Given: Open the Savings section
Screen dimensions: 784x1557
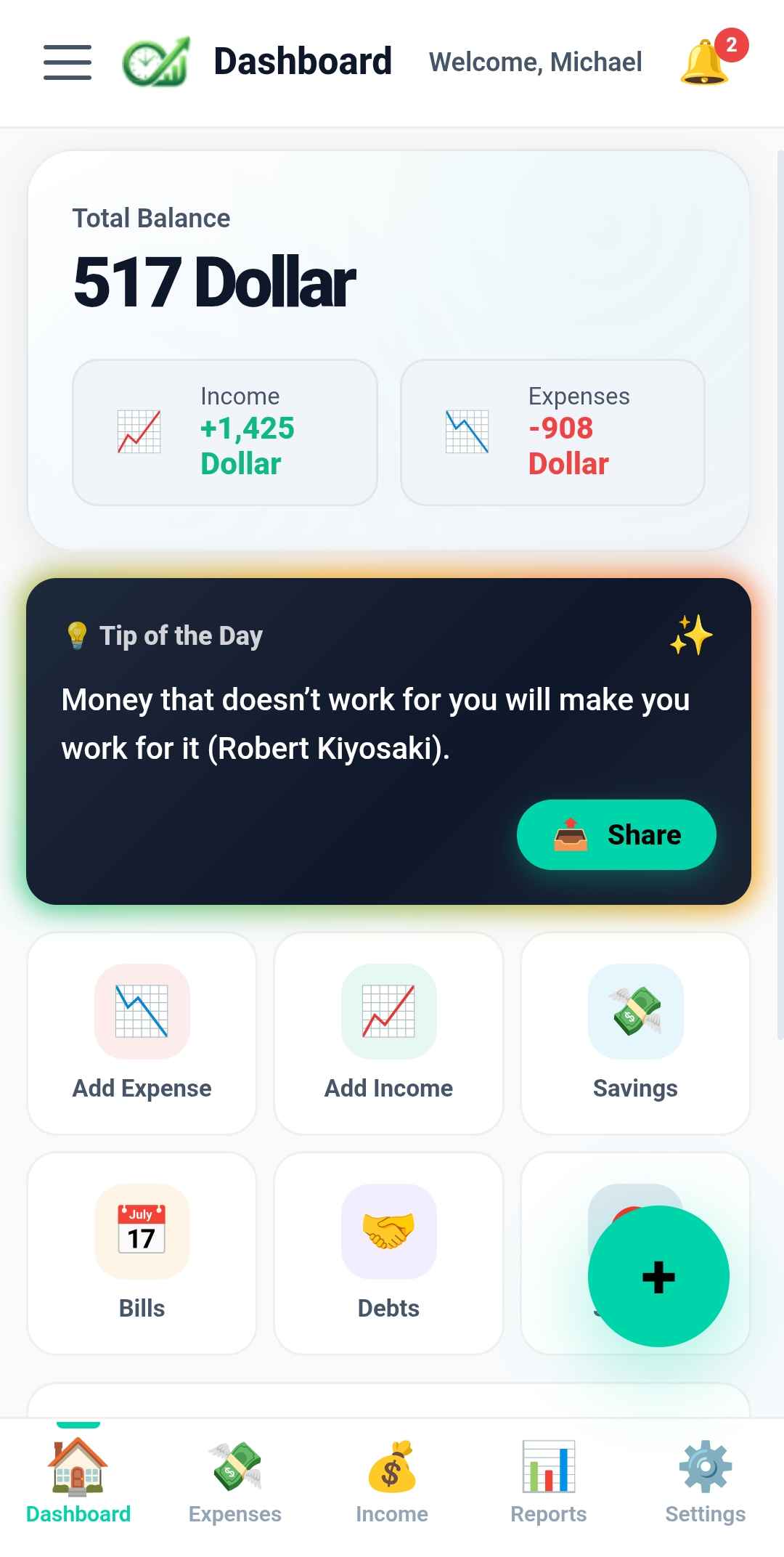Looking at the screenshot, I should (x=635, y=1033).
